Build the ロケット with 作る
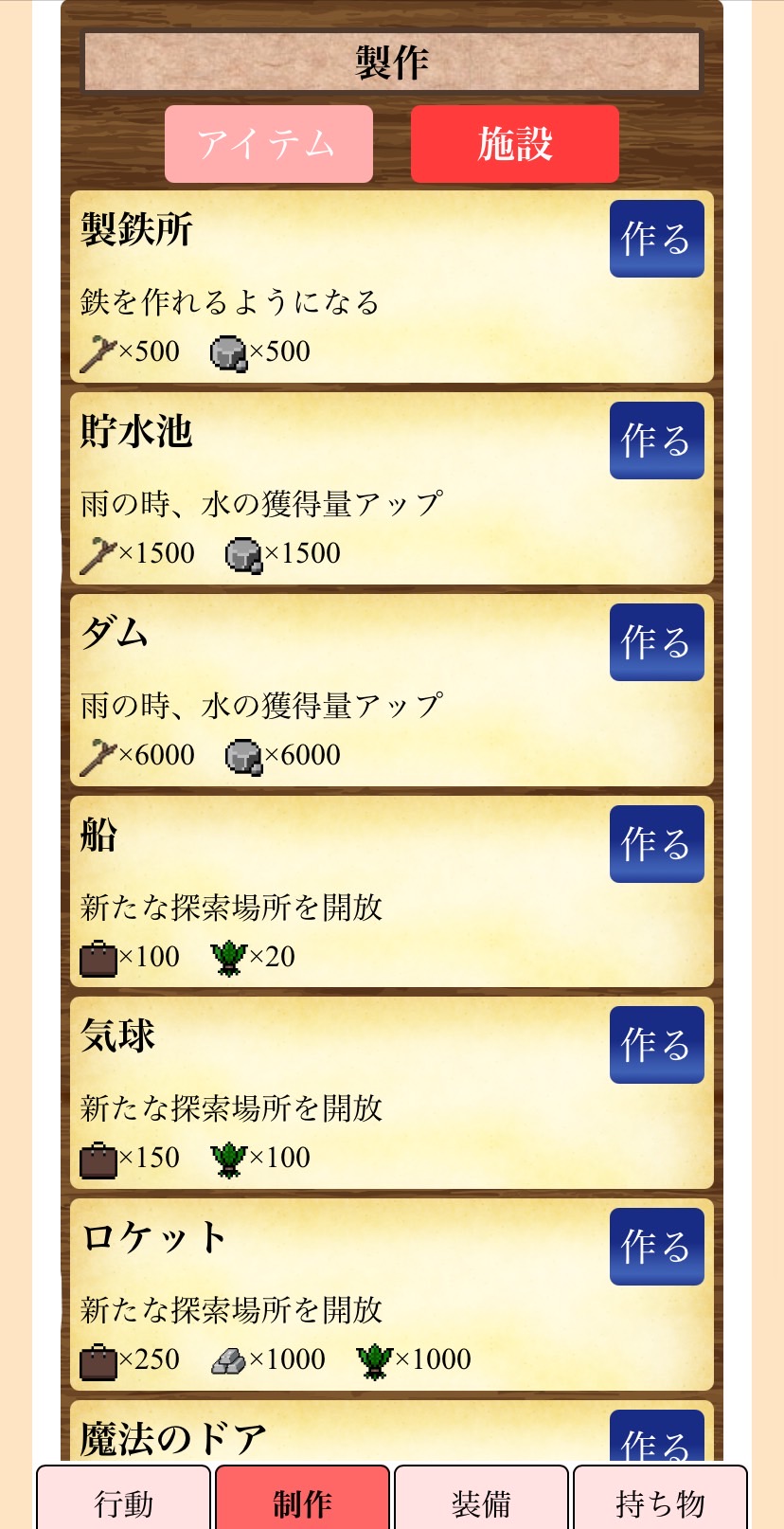This screenshot has height=1529, width=784. [656, 1247]
